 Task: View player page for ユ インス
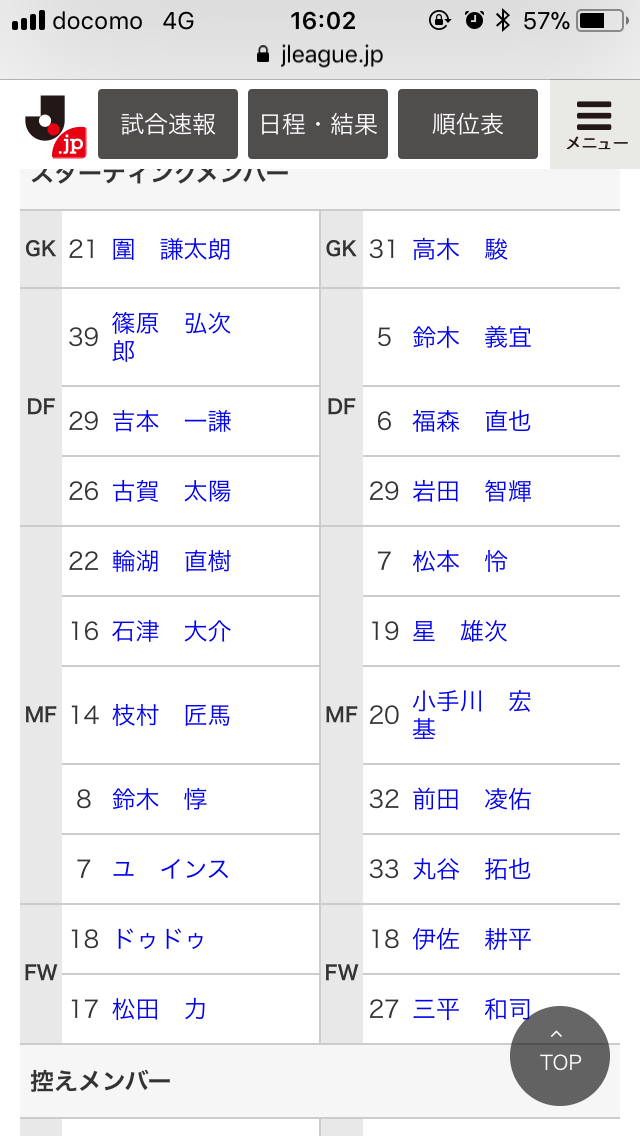point(171,869)
